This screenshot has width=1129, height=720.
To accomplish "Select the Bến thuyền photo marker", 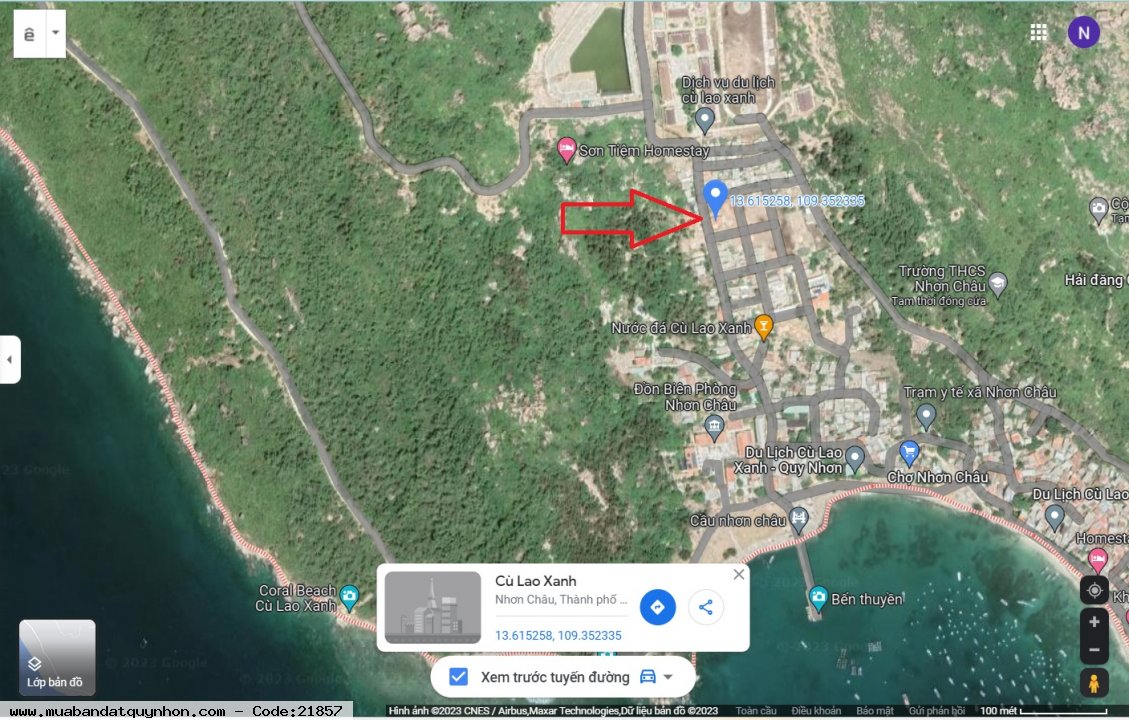I will pyautogui.click(x=817, y=598).
